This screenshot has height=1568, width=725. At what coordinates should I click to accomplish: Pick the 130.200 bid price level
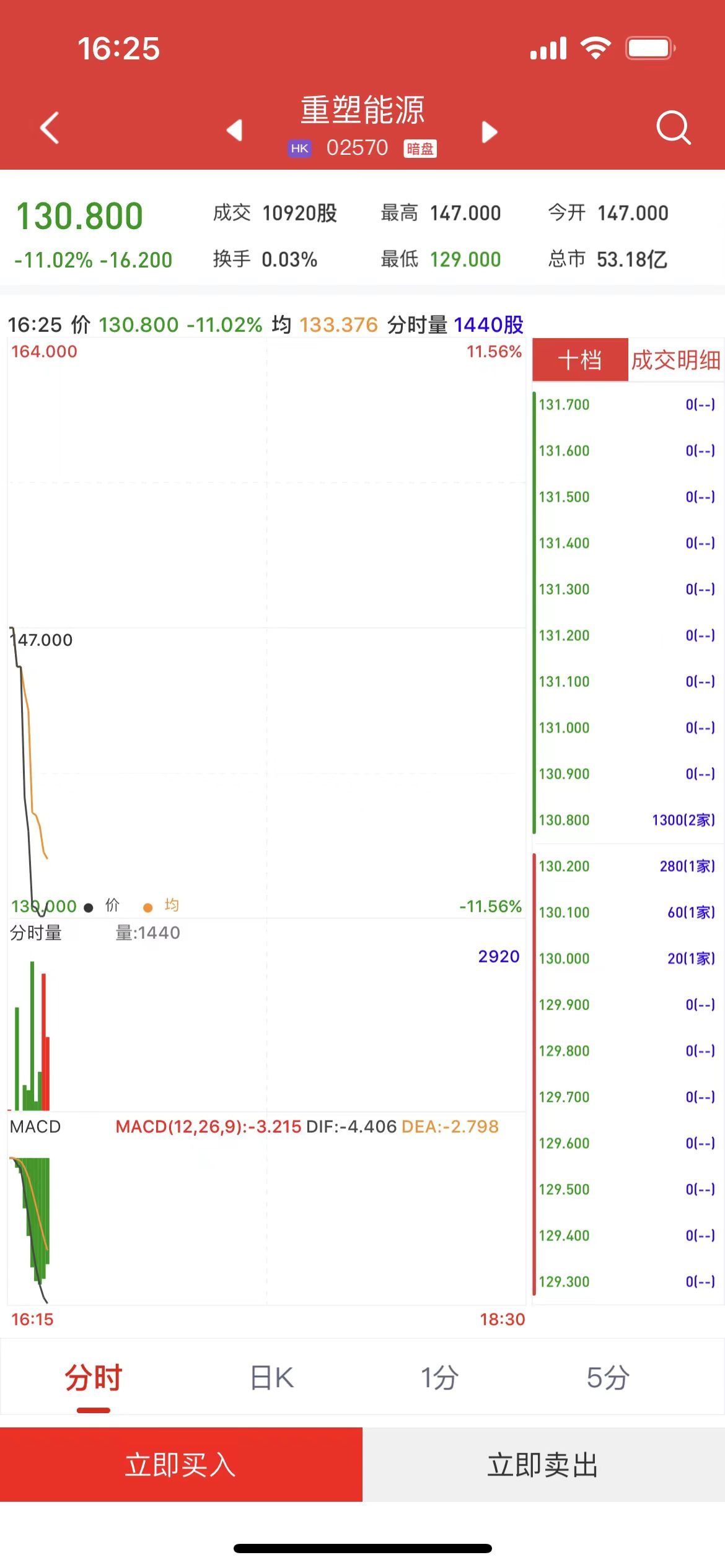click(x=626, y=866)
